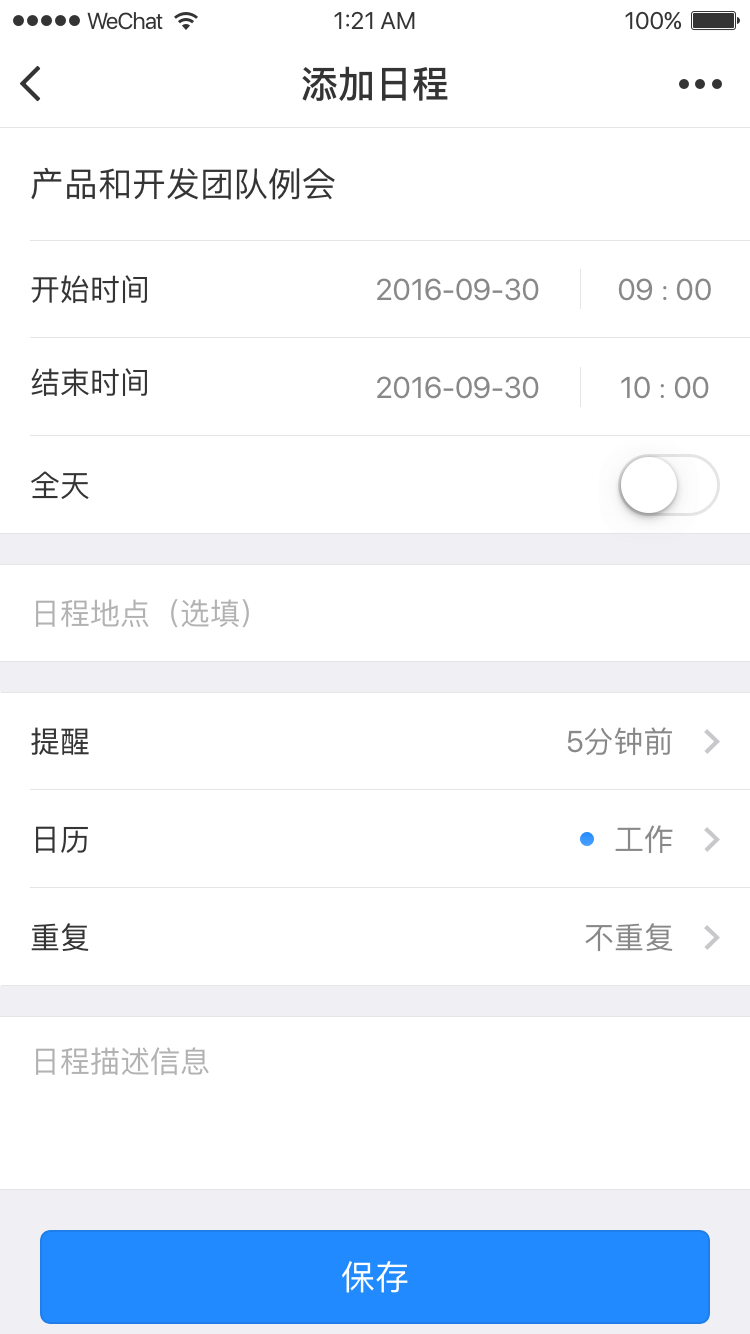Tap the 日程描述信息 description field

375,1100
